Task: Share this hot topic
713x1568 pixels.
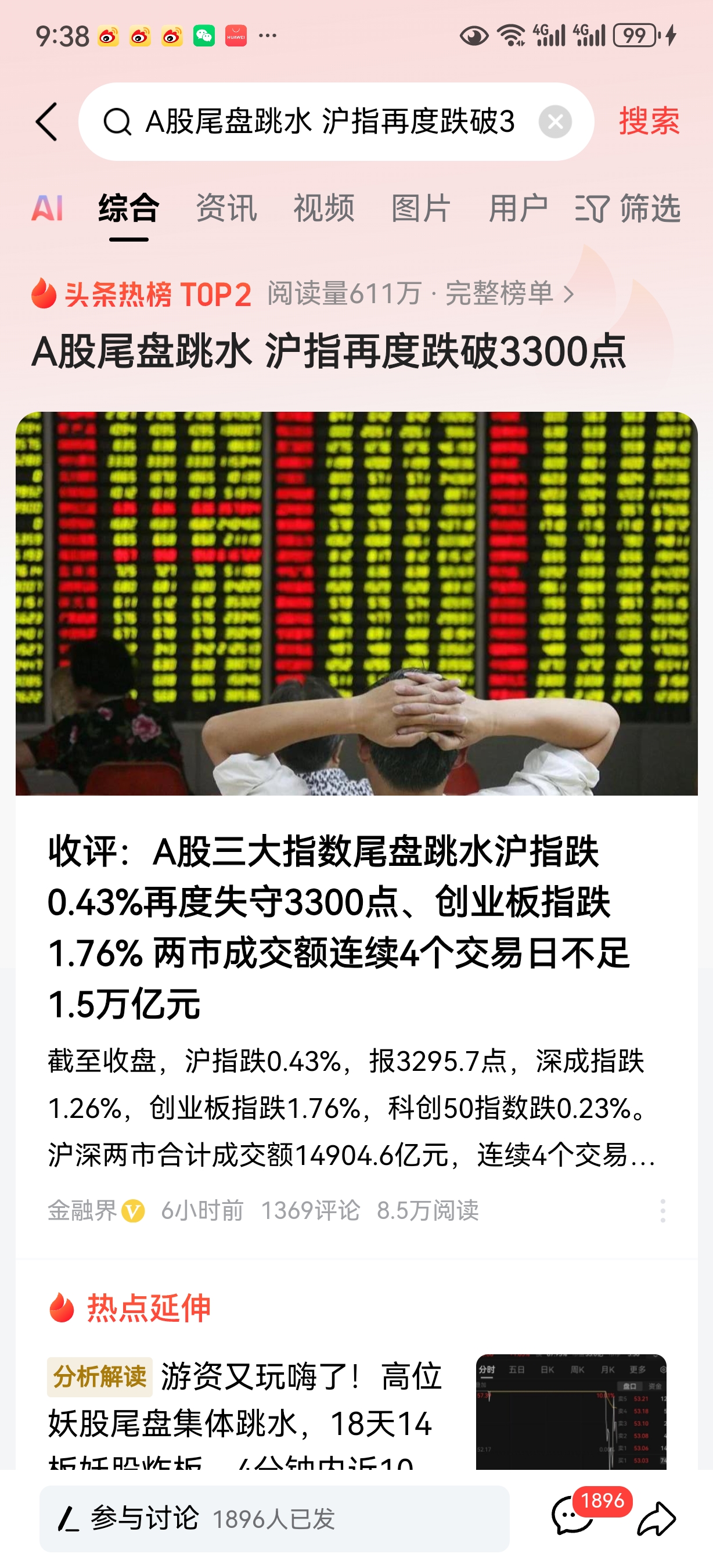Action: click(x=657, y=1518)
